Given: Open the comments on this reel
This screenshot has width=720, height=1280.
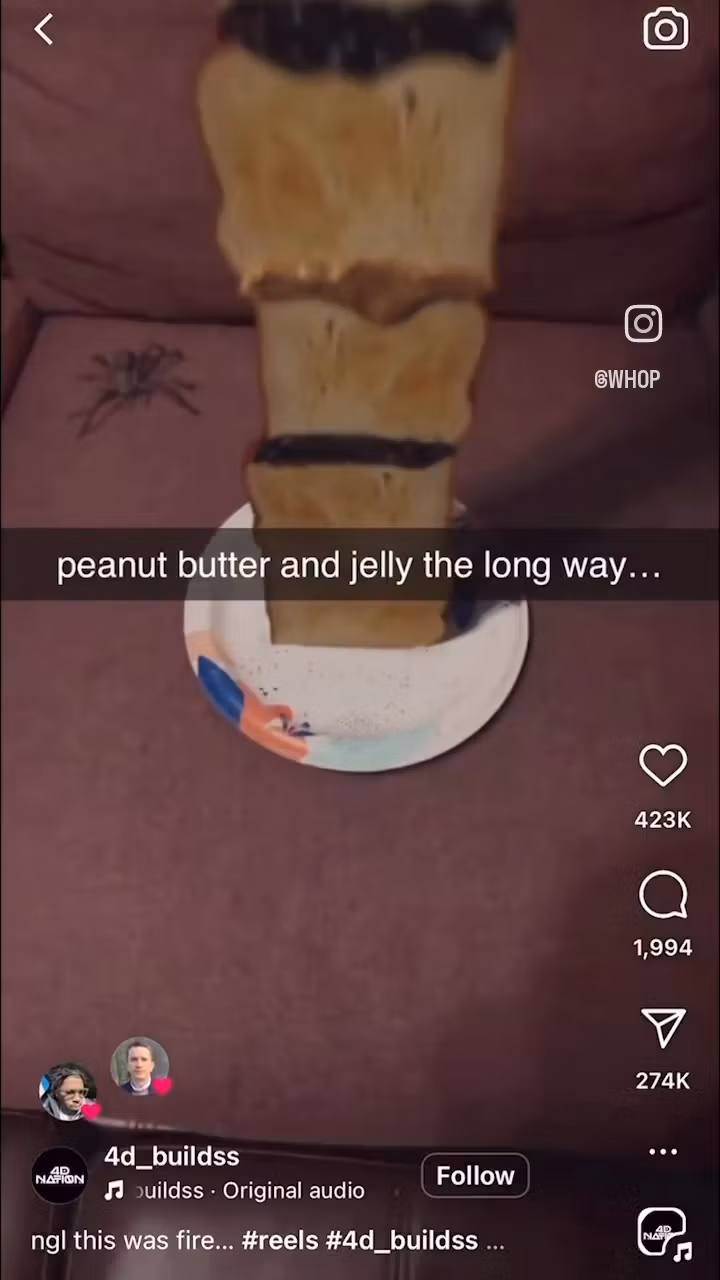Looking at the screenshot, I should [x=663, y=895].
